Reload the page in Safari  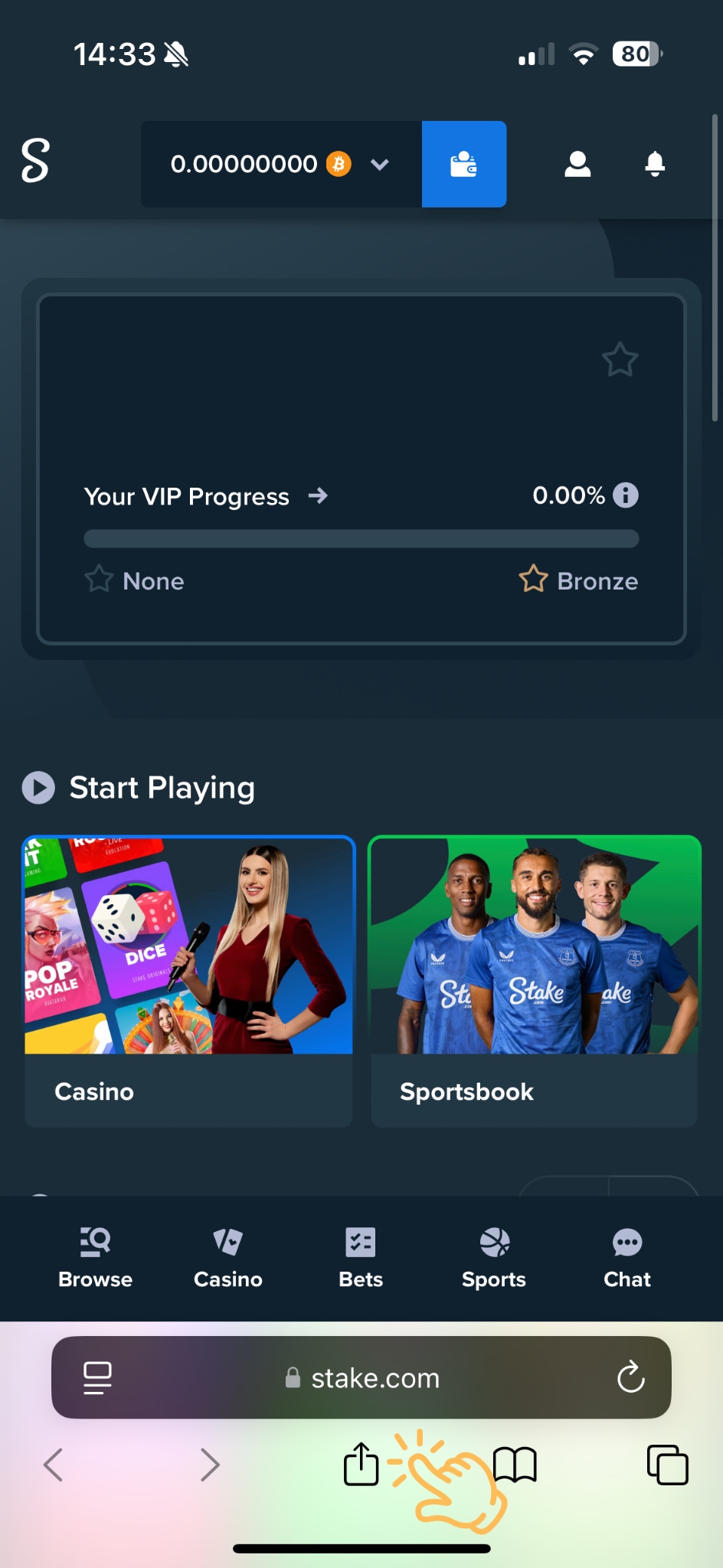pyautogui.click(x=630, y=1377)
